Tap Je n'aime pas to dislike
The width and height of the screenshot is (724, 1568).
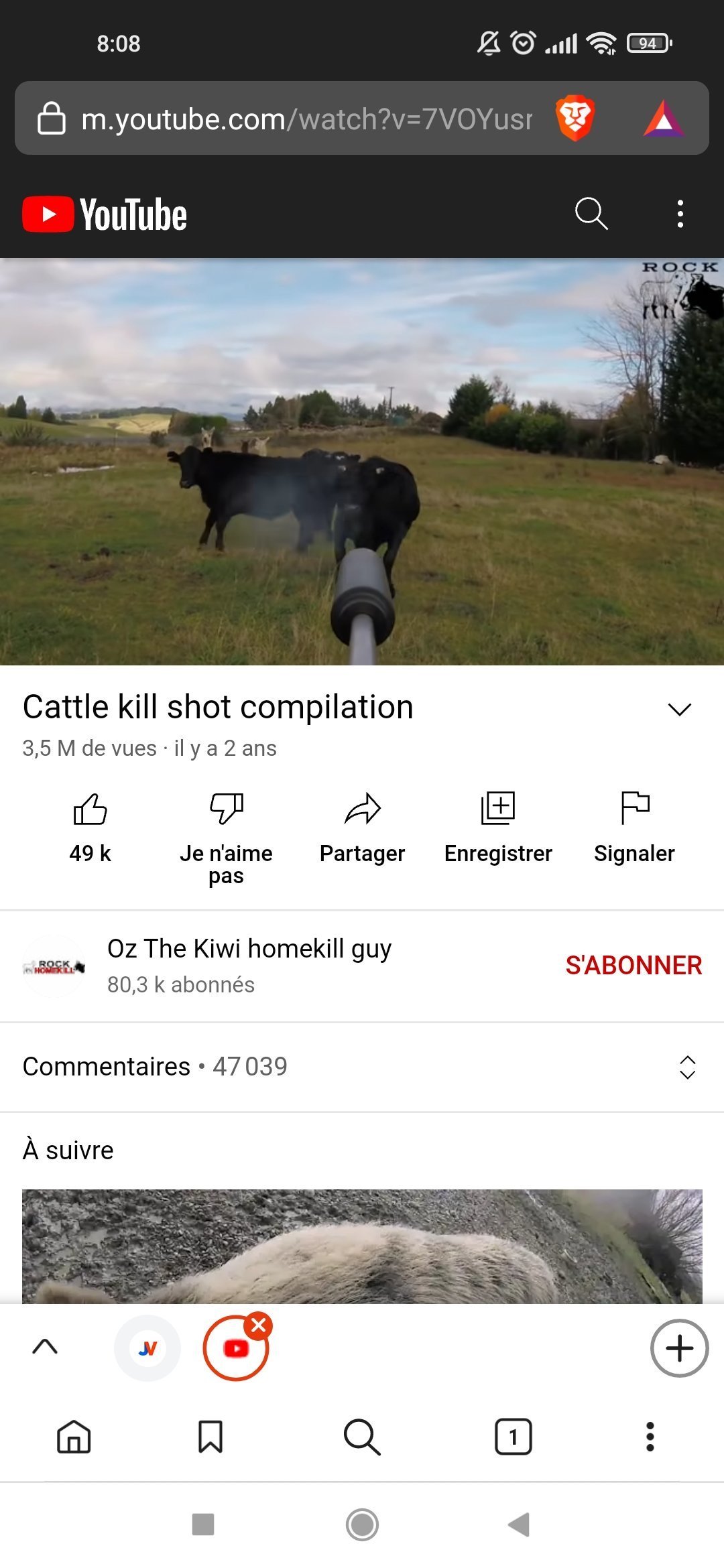click(226, 838)
